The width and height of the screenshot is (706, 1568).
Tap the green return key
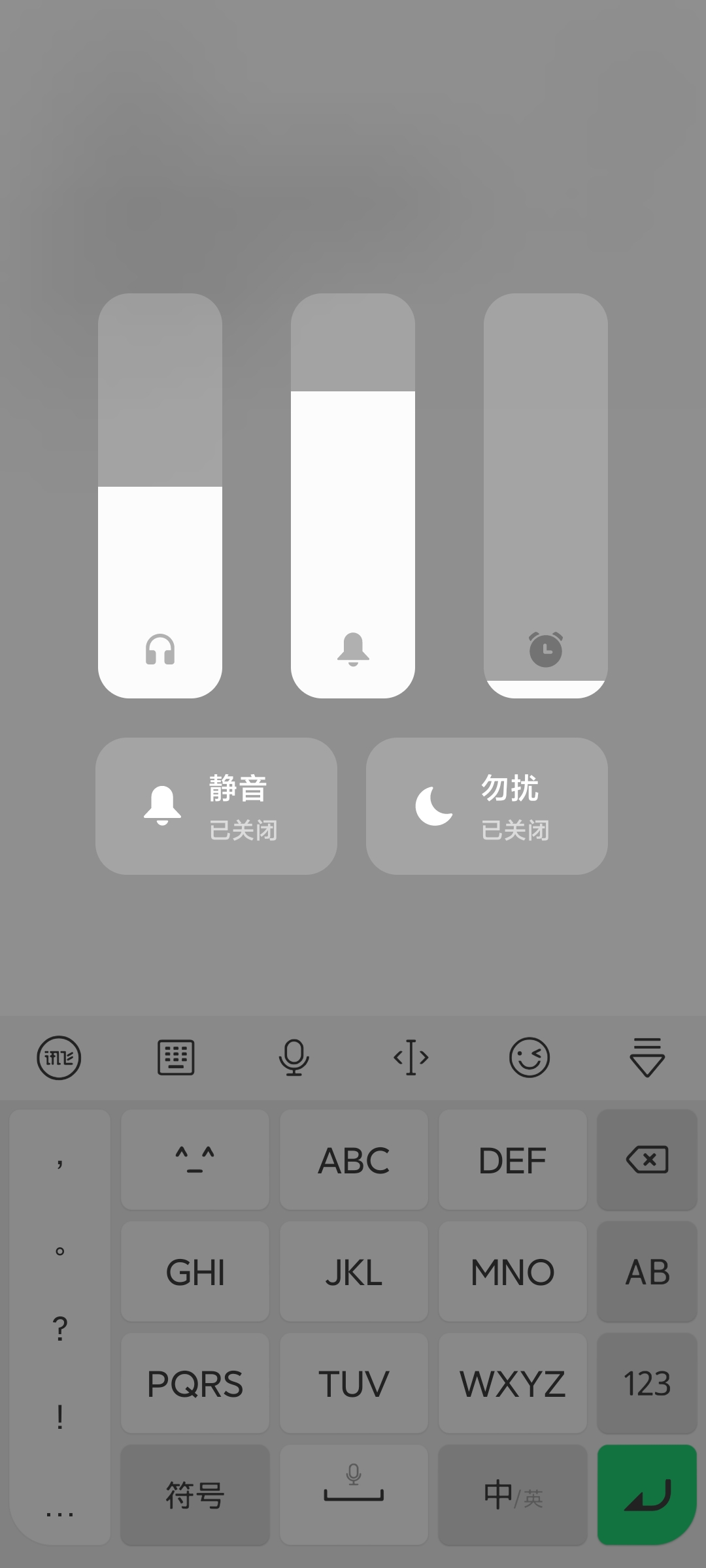click(647, 1495)
